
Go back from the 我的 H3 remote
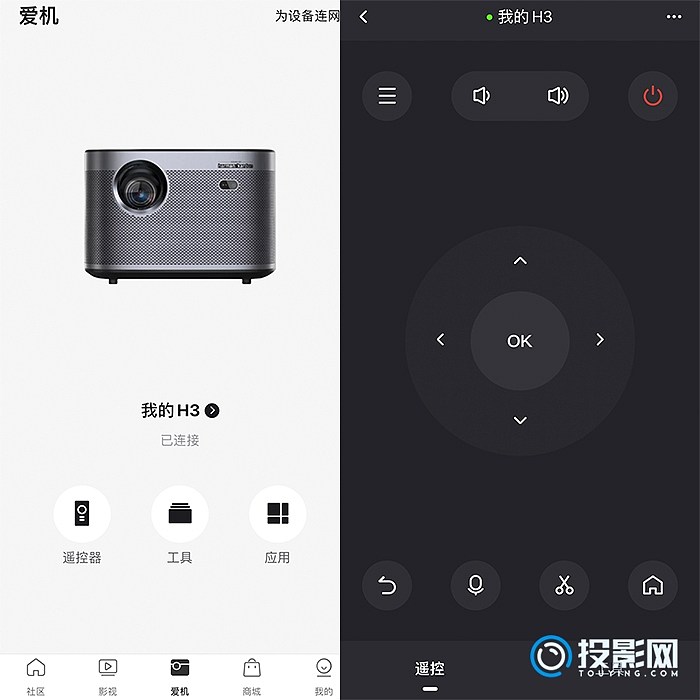coord(363,17)
